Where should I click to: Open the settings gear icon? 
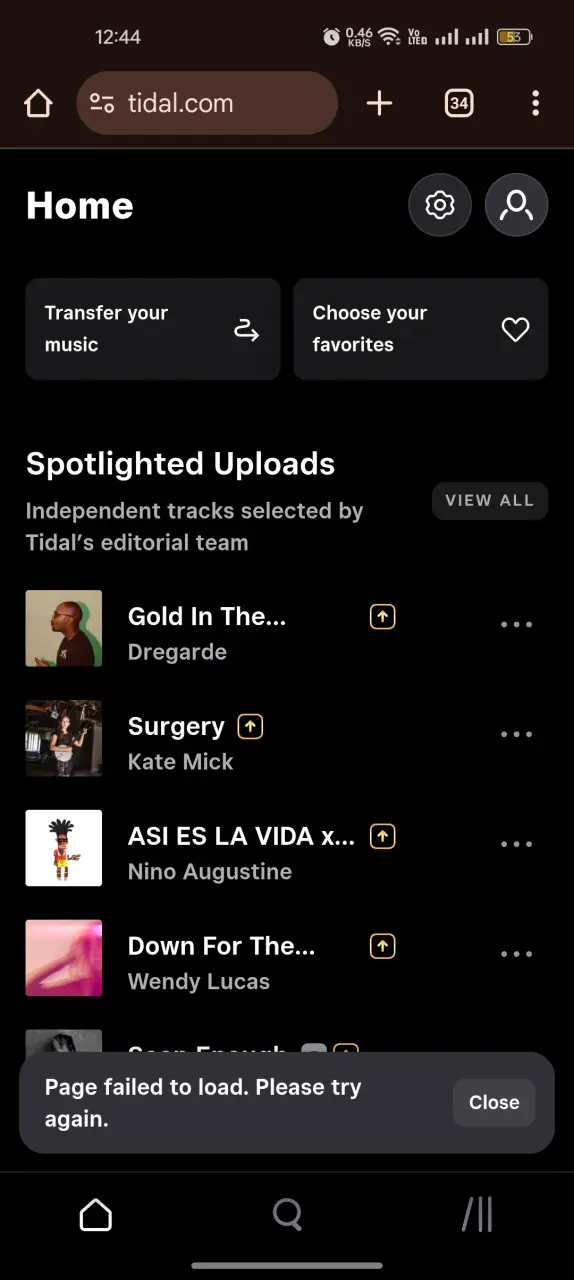[440, 205]
